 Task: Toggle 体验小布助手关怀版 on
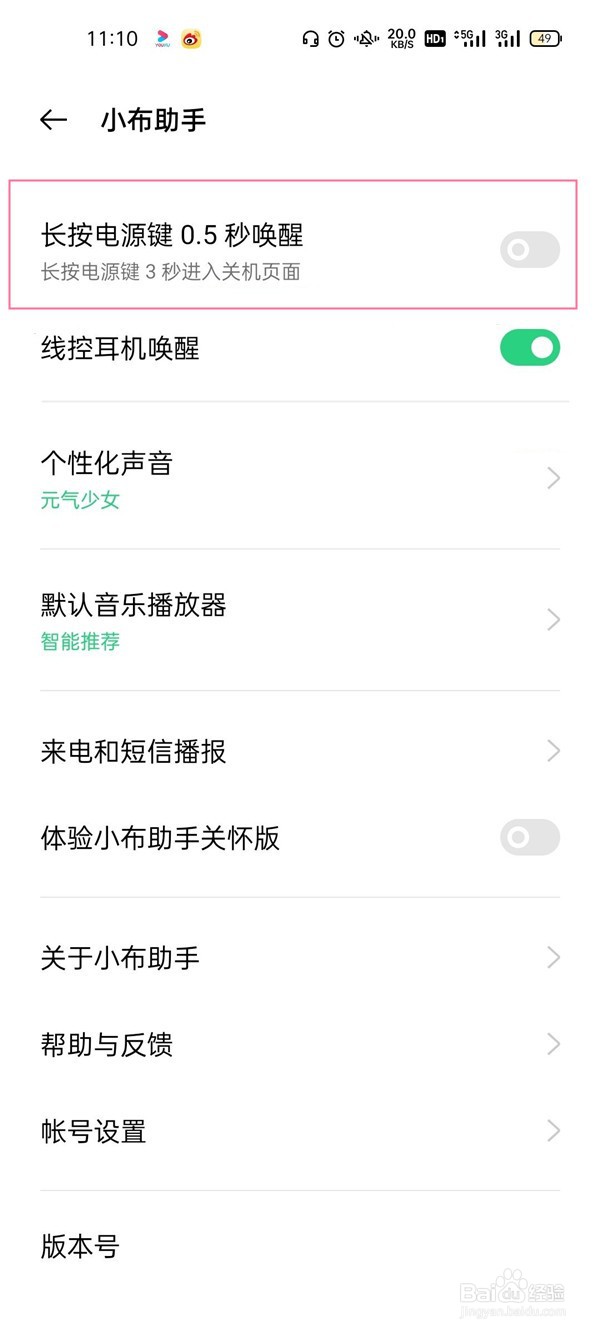pyautogui.click(x=529, y=838)
